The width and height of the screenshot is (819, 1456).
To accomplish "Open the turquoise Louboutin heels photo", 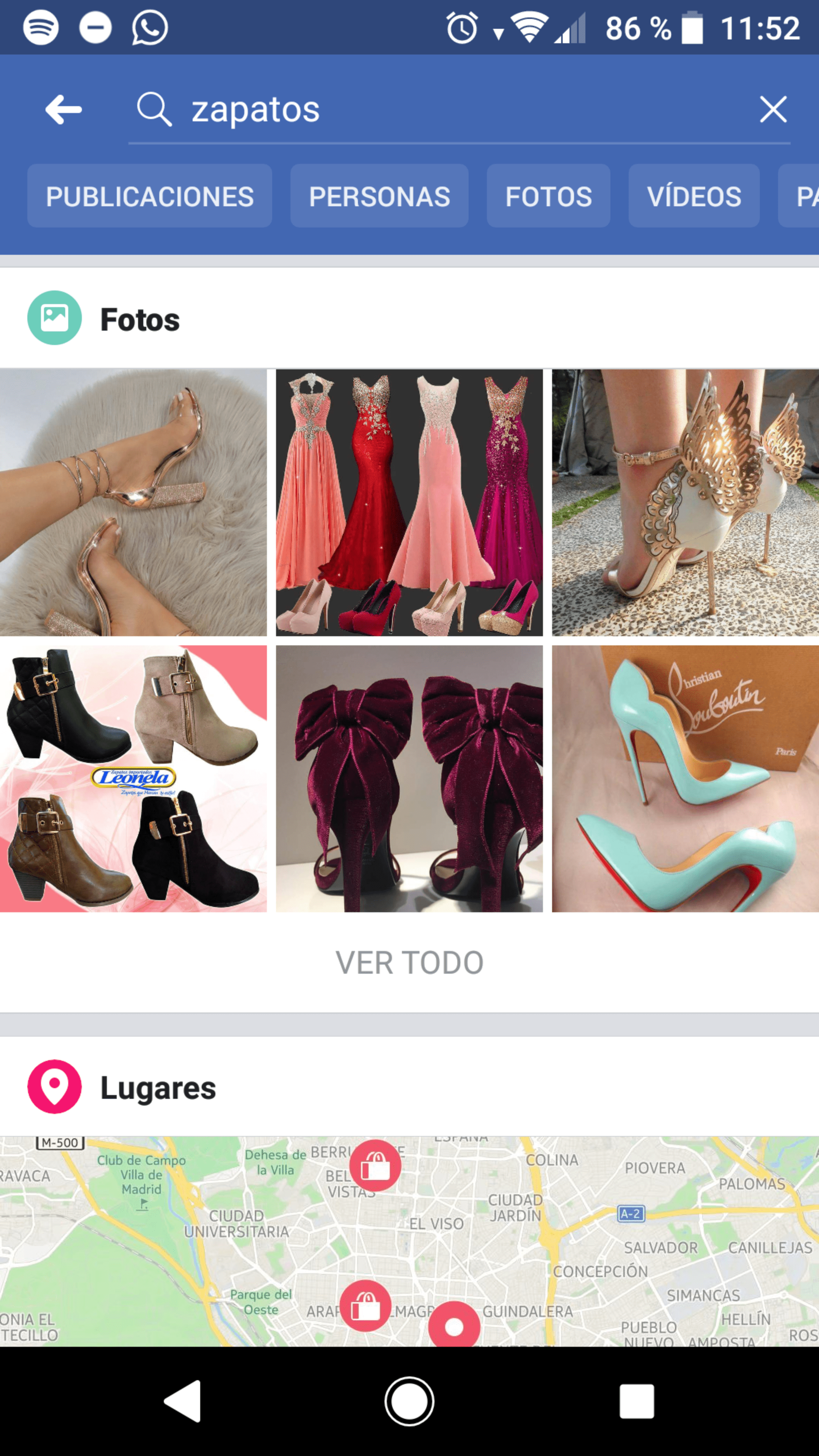I will 685,778.
